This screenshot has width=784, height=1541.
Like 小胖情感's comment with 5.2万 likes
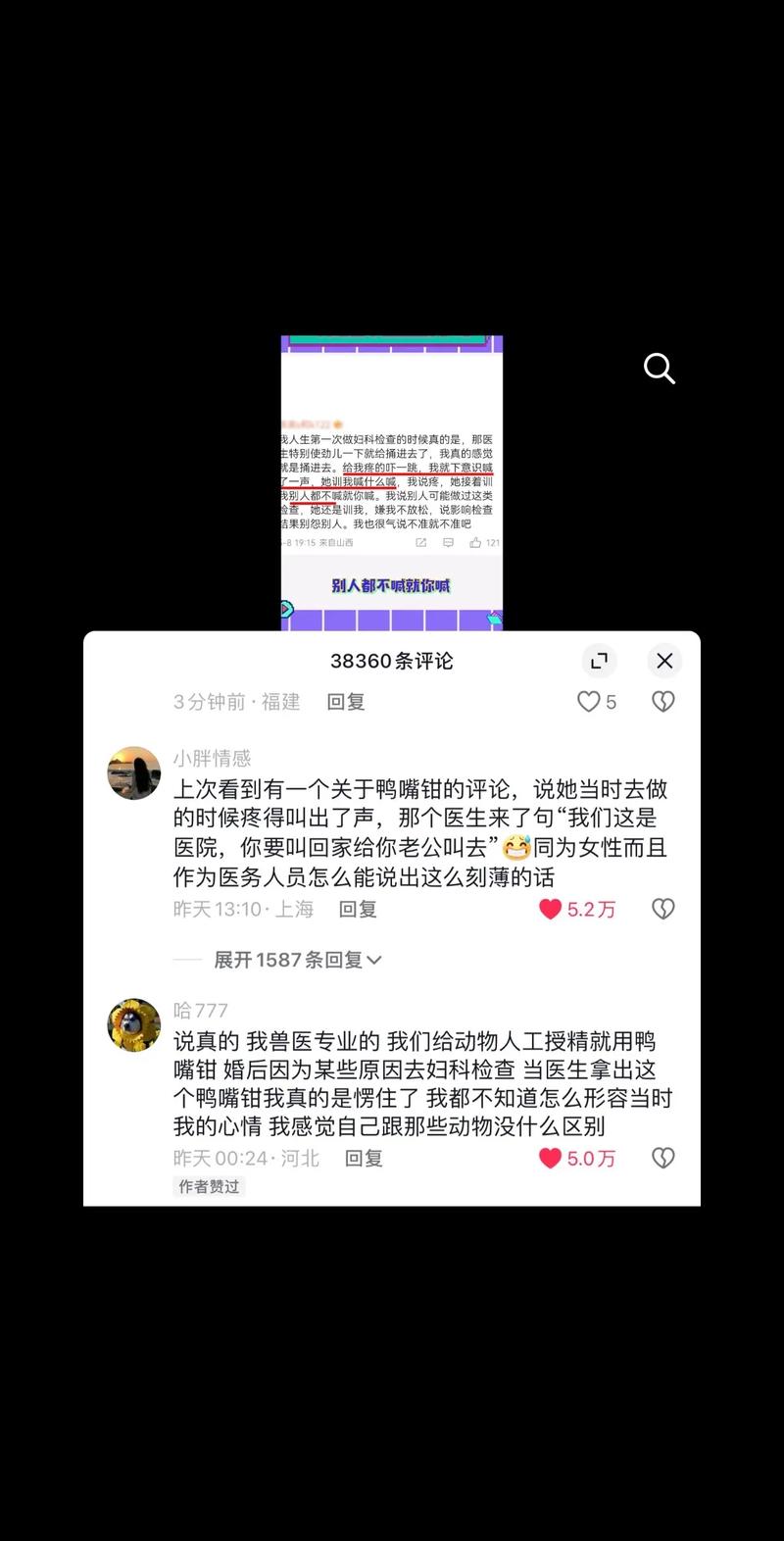click(551, 910)
